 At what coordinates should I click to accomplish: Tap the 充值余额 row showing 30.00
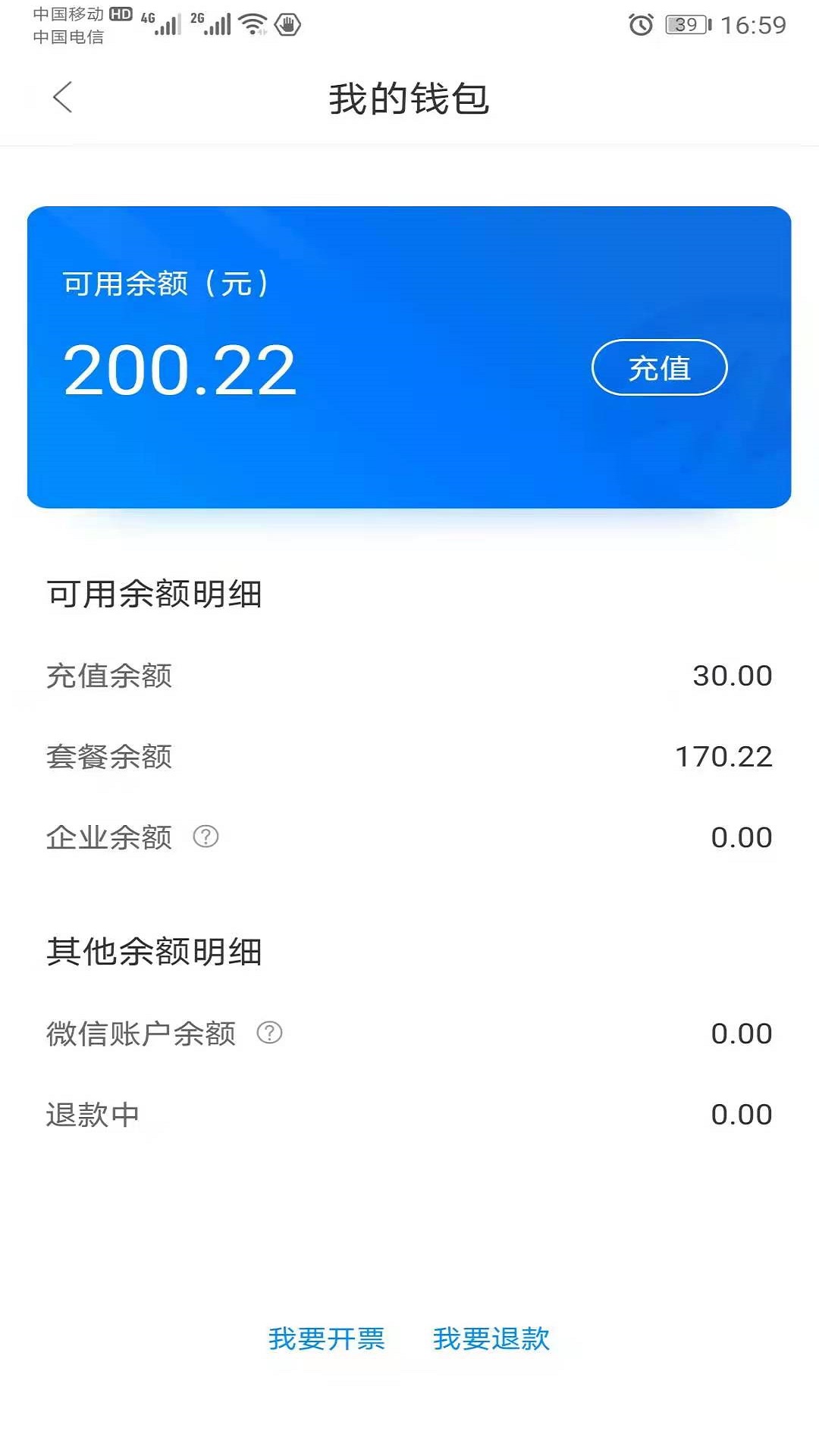click(x=409, y=675)
